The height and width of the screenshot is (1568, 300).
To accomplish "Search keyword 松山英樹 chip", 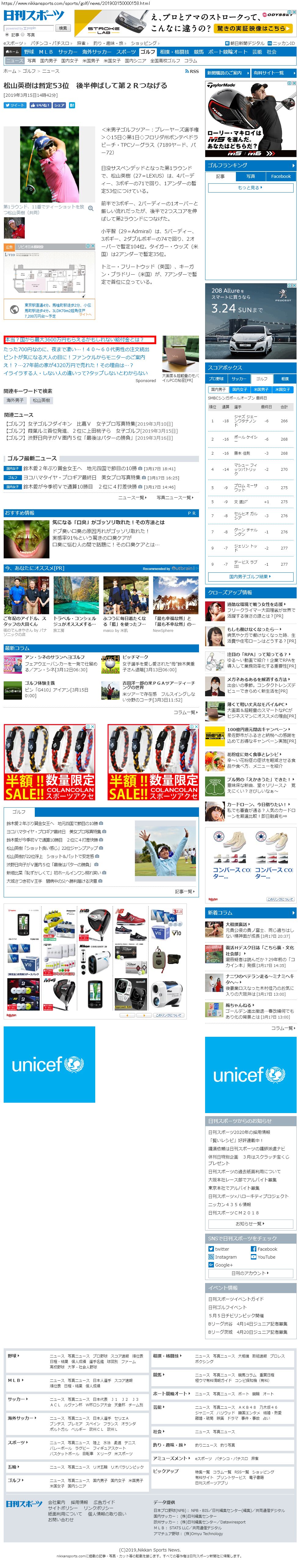I will (x=42, y=401).
